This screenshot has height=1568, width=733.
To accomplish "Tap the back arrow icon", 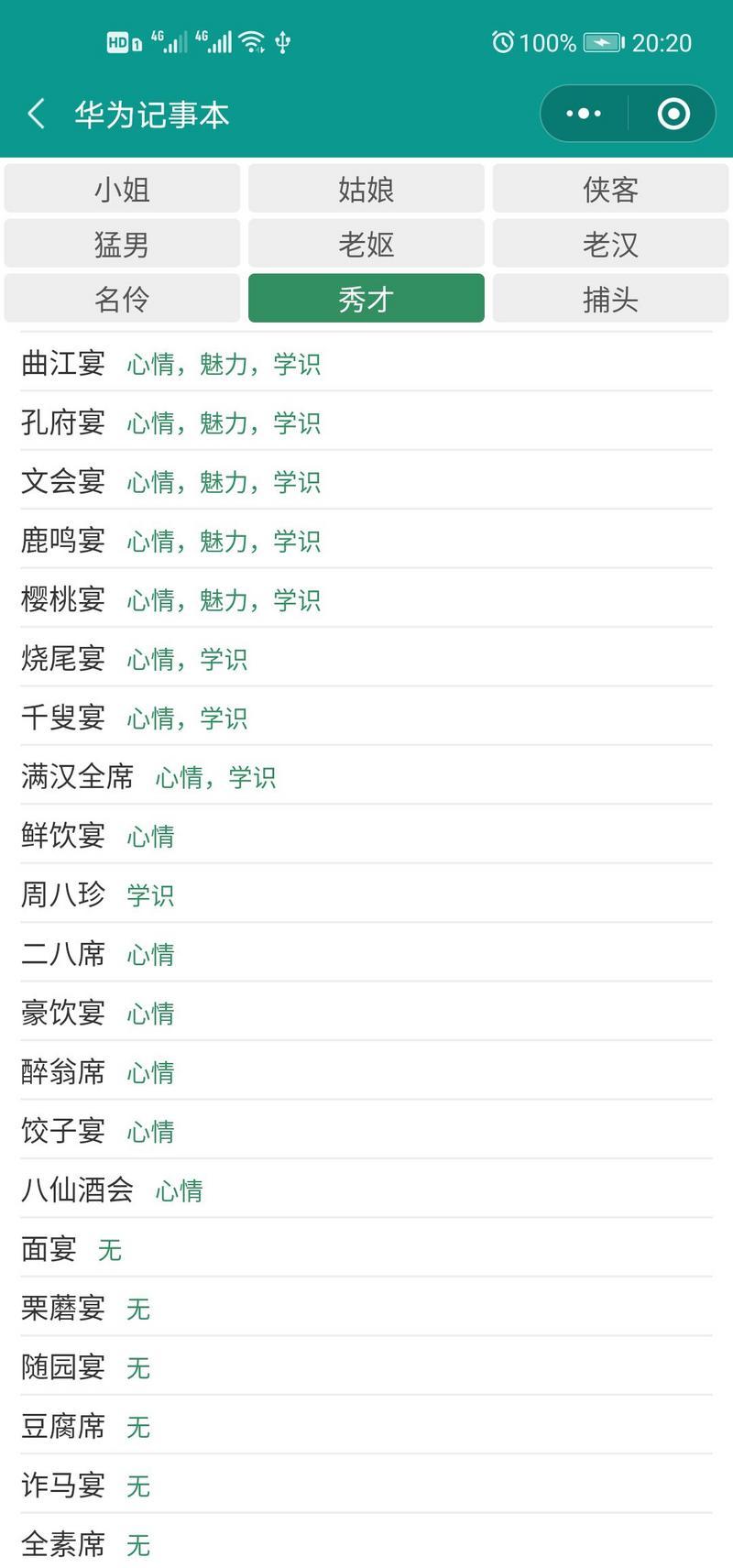I will click(x=35, y=113).
